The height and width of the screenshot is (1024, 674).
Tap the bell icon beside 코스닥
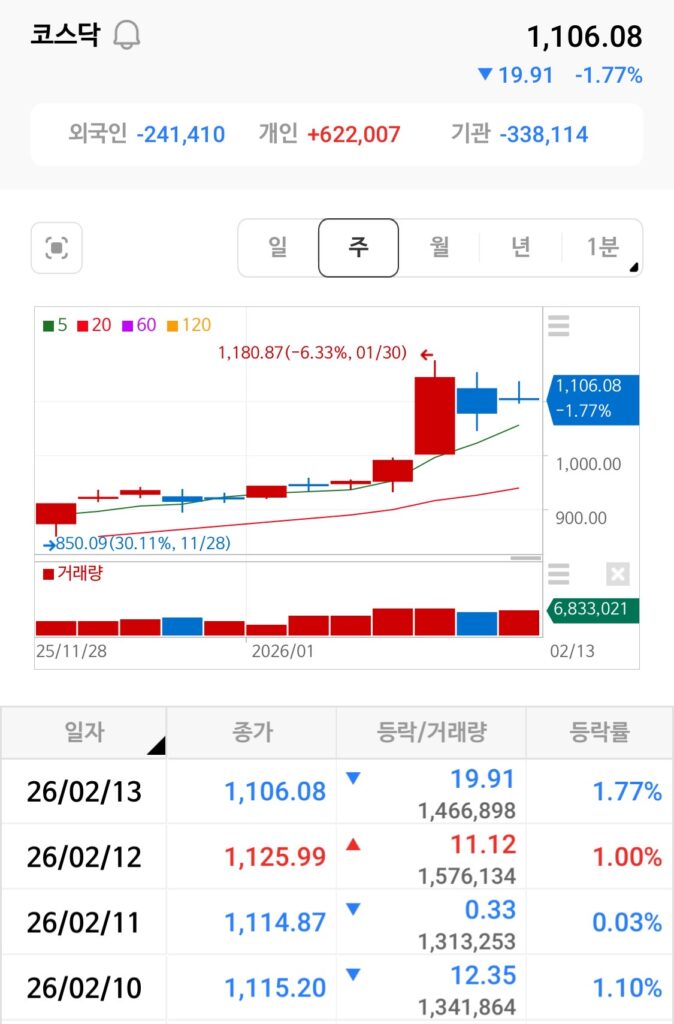(127, 35)
